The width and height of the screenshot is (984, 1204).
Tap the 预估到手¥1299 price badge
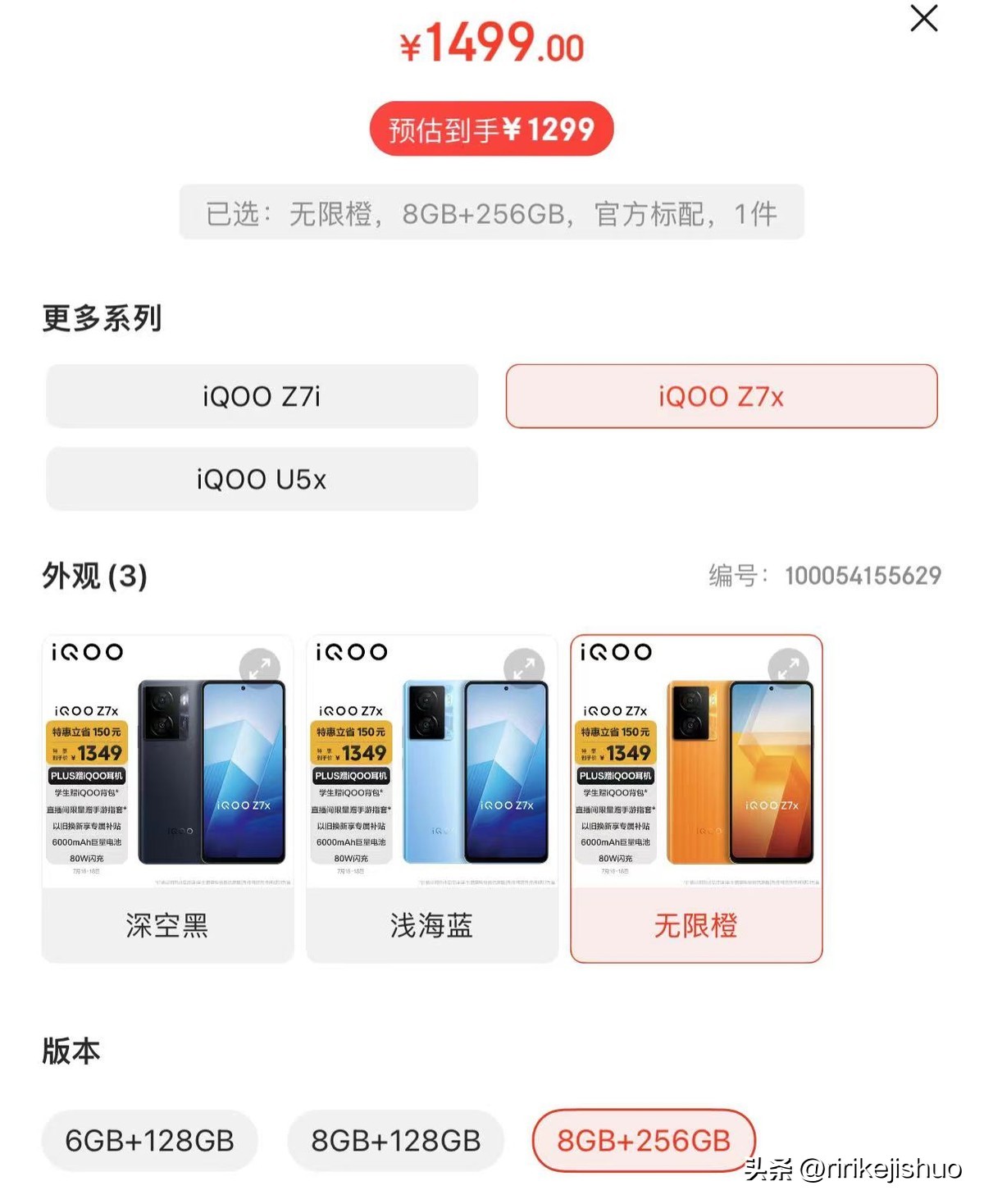(491, 128)
